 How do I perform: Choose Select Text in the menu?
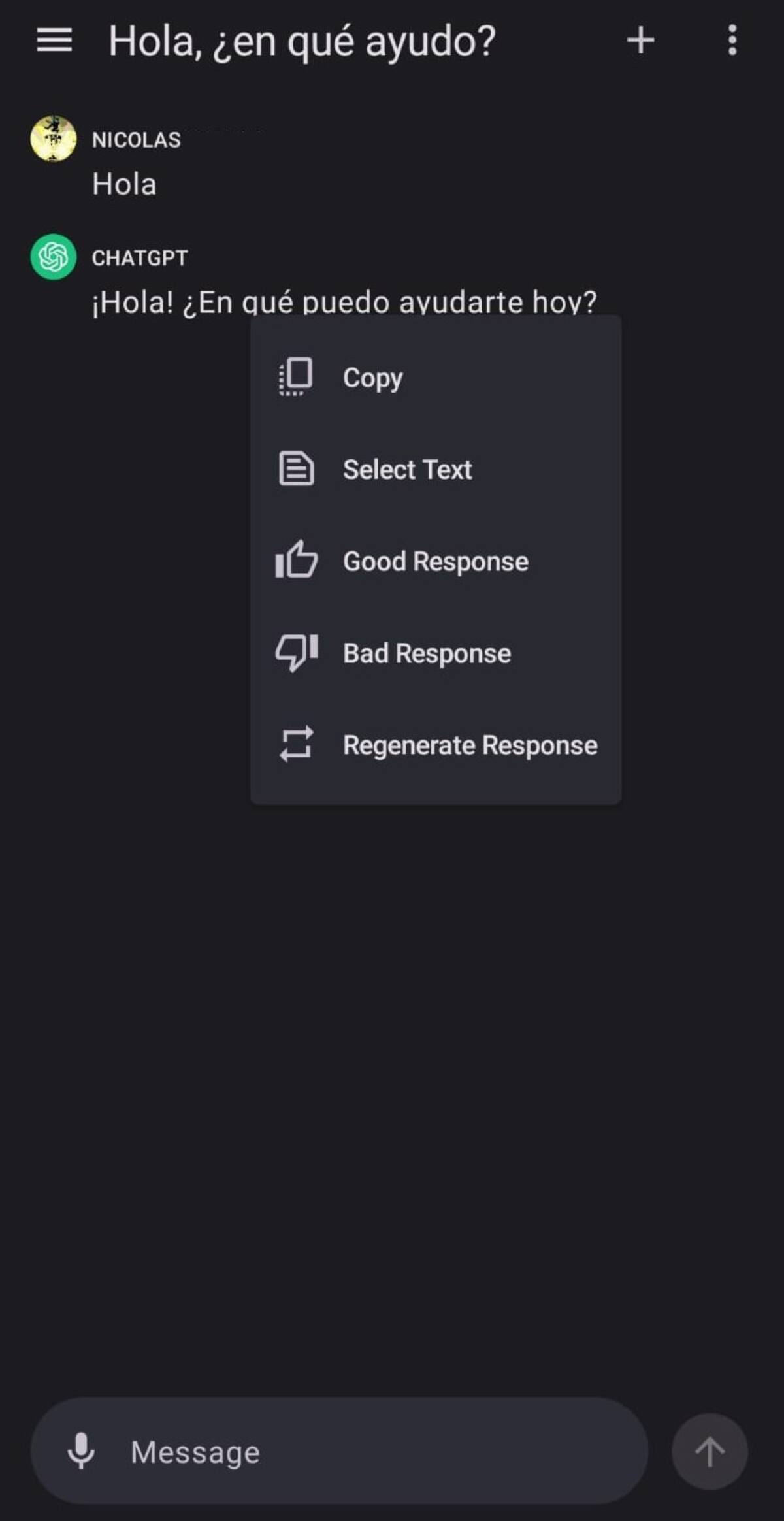click(x=406, y=469)
